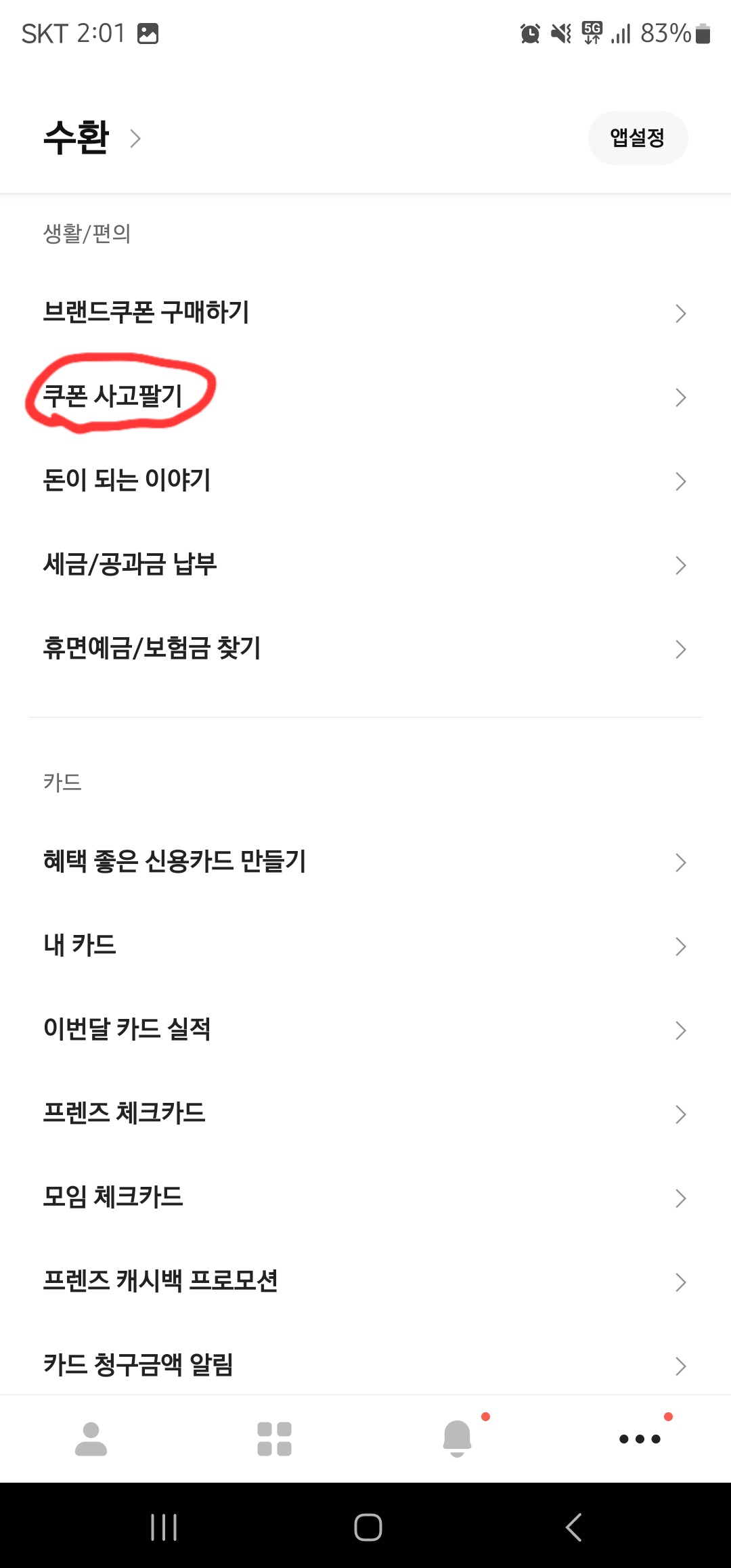This screenshot has height=1568, width=731.
Task: Open 카드 청구금액 알림
Action: 137,1365
